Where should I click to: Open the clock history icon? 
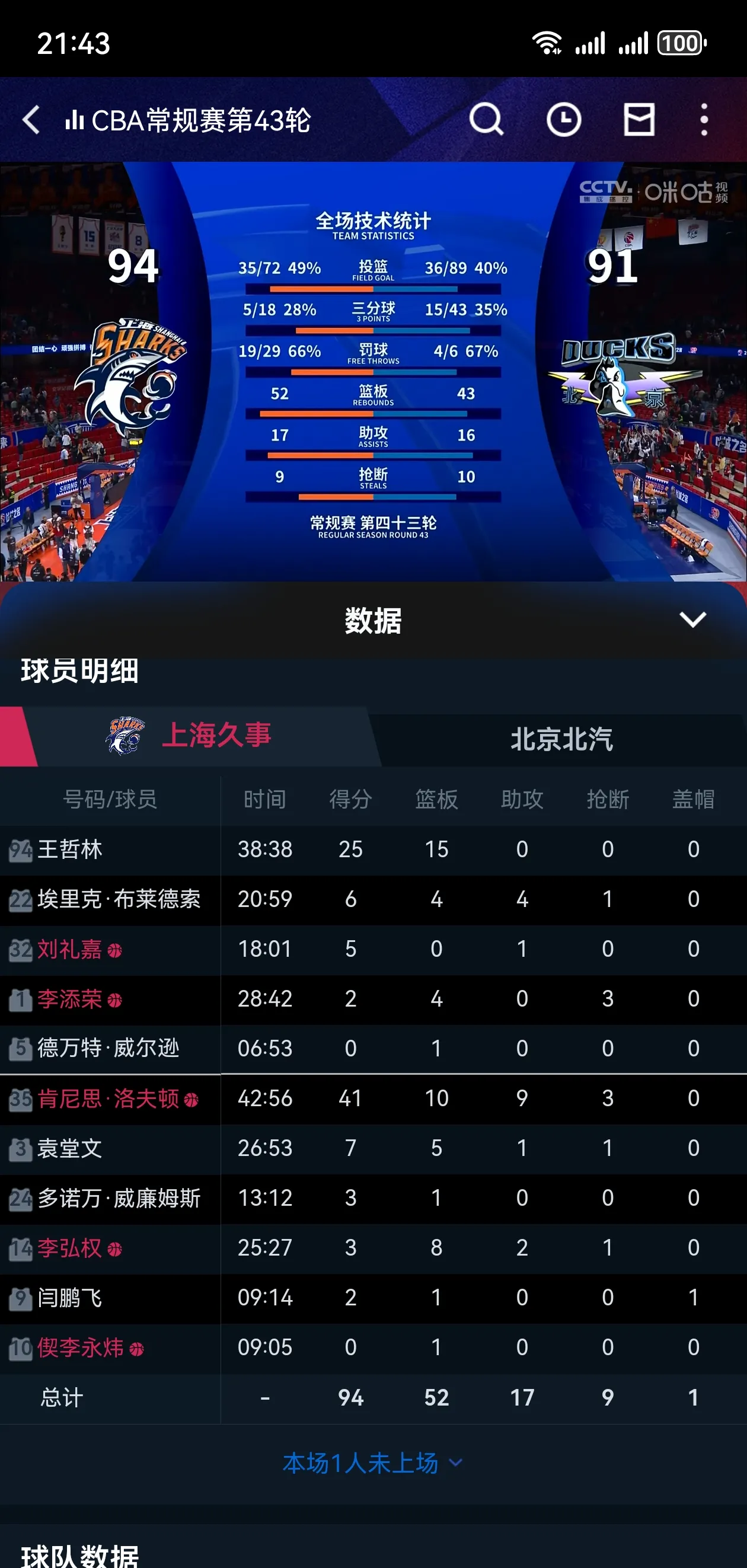click(563, 119)
